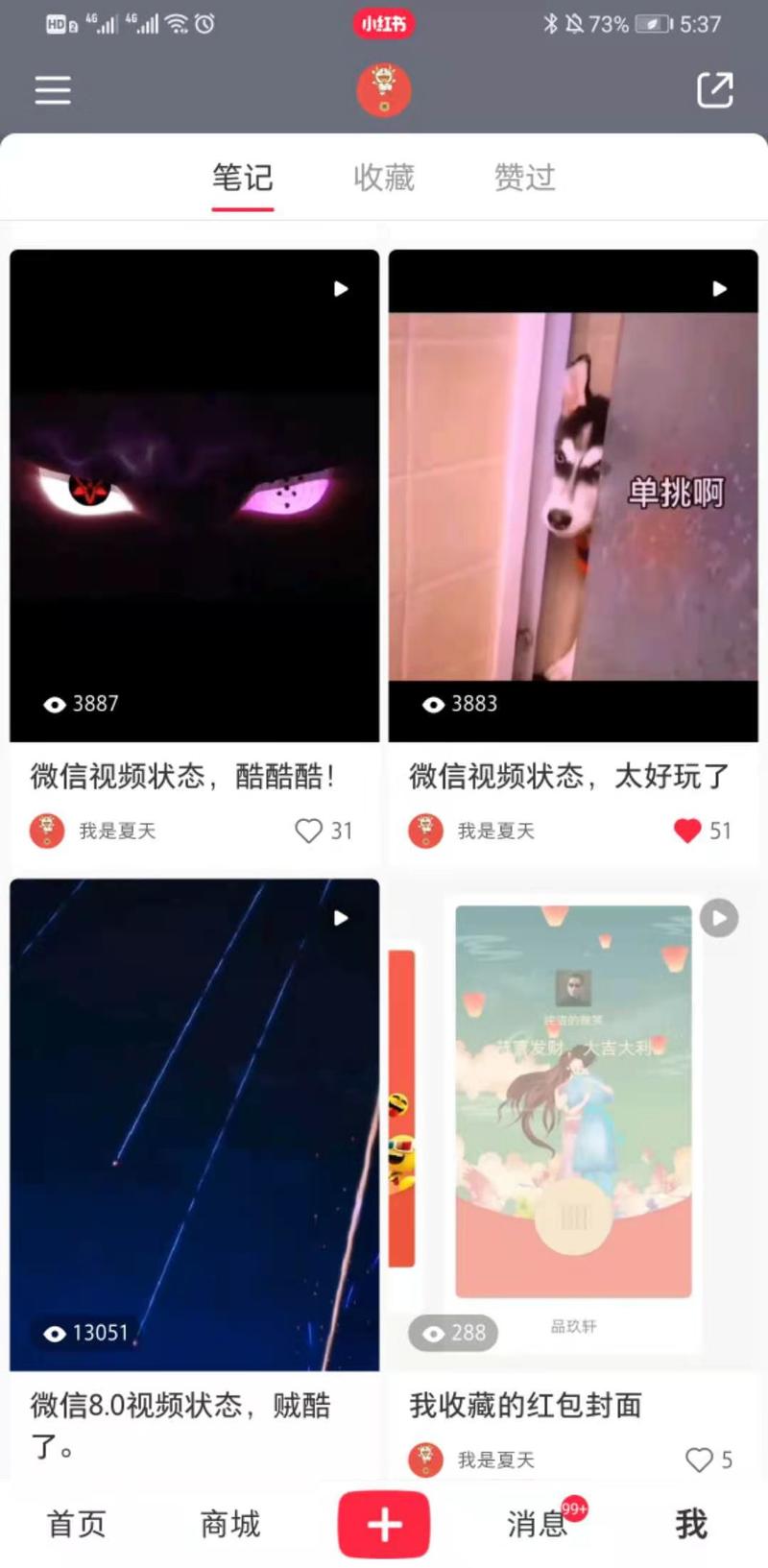Viewport: 768px width, 1568px height.
Task: Click the share icon at top right
Action: (715, 89)
